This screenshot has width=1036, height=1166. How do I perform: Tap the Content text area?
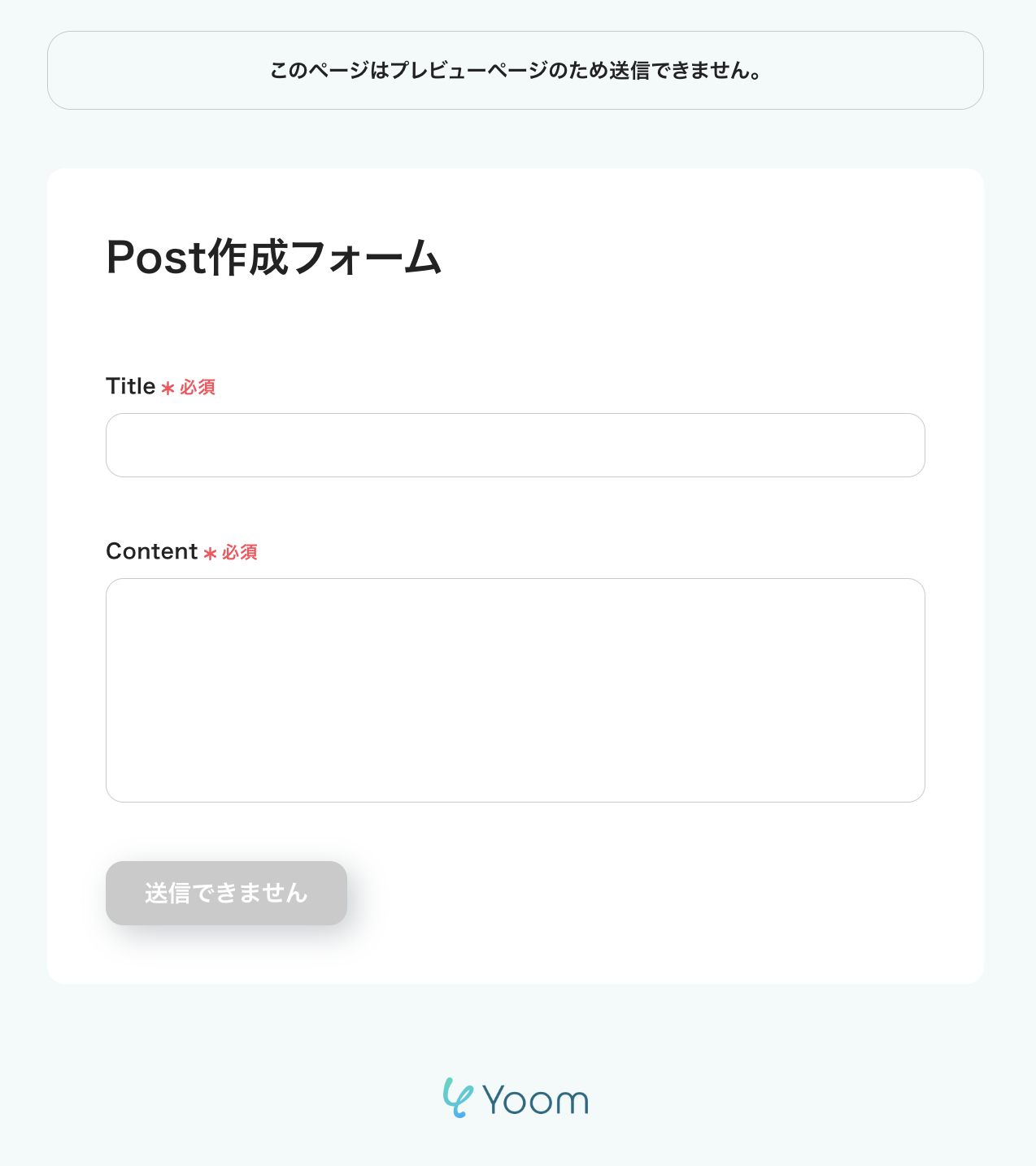coord(515,690)
